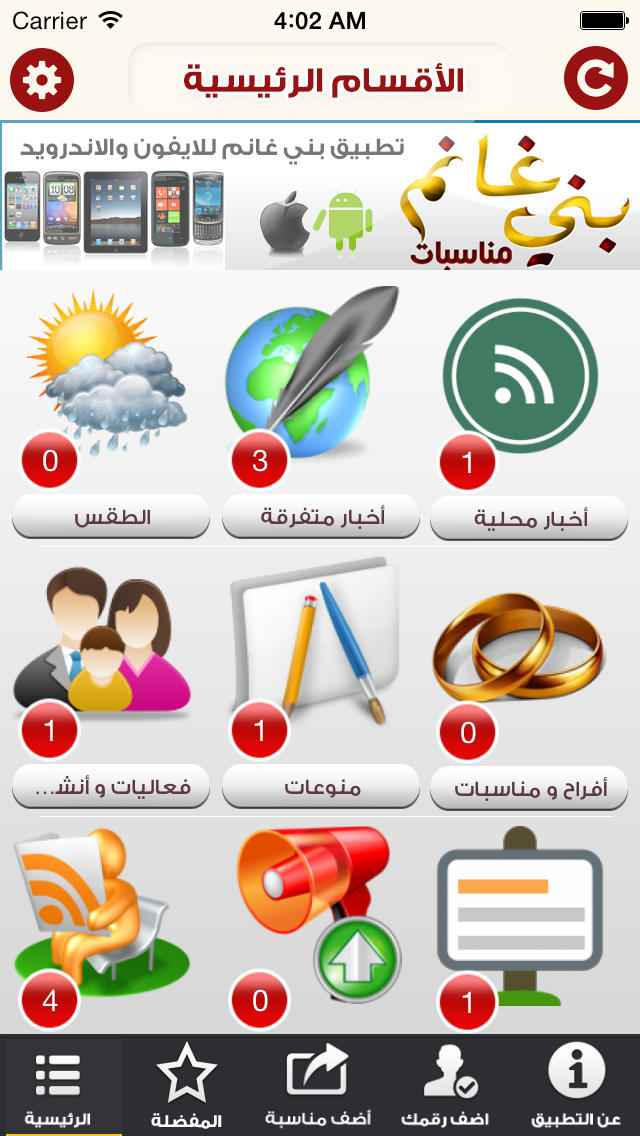Open the الطقس weather section
The image size is (640, 1136).
tap(111, 517)
